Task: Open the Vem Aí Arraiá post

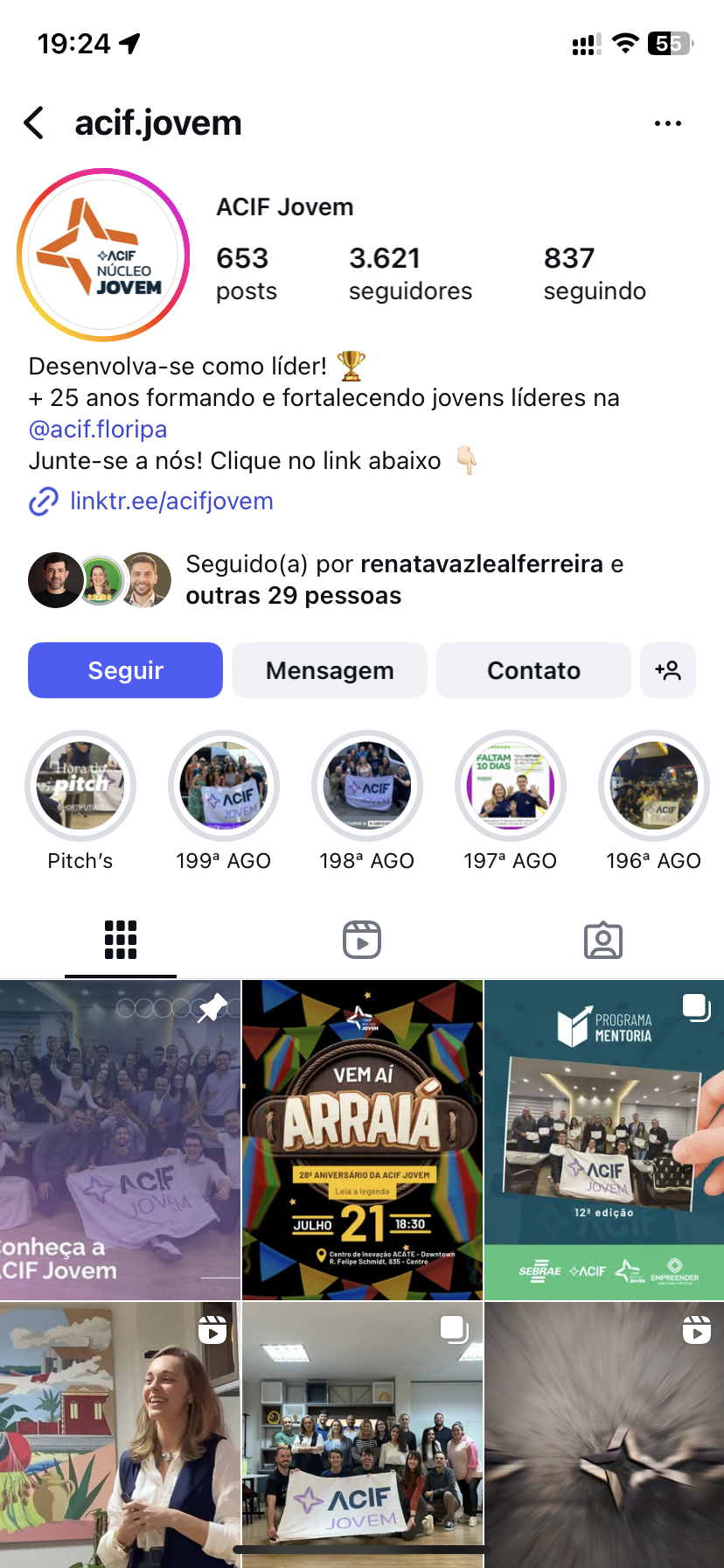Action: [x=362, y=1139]
